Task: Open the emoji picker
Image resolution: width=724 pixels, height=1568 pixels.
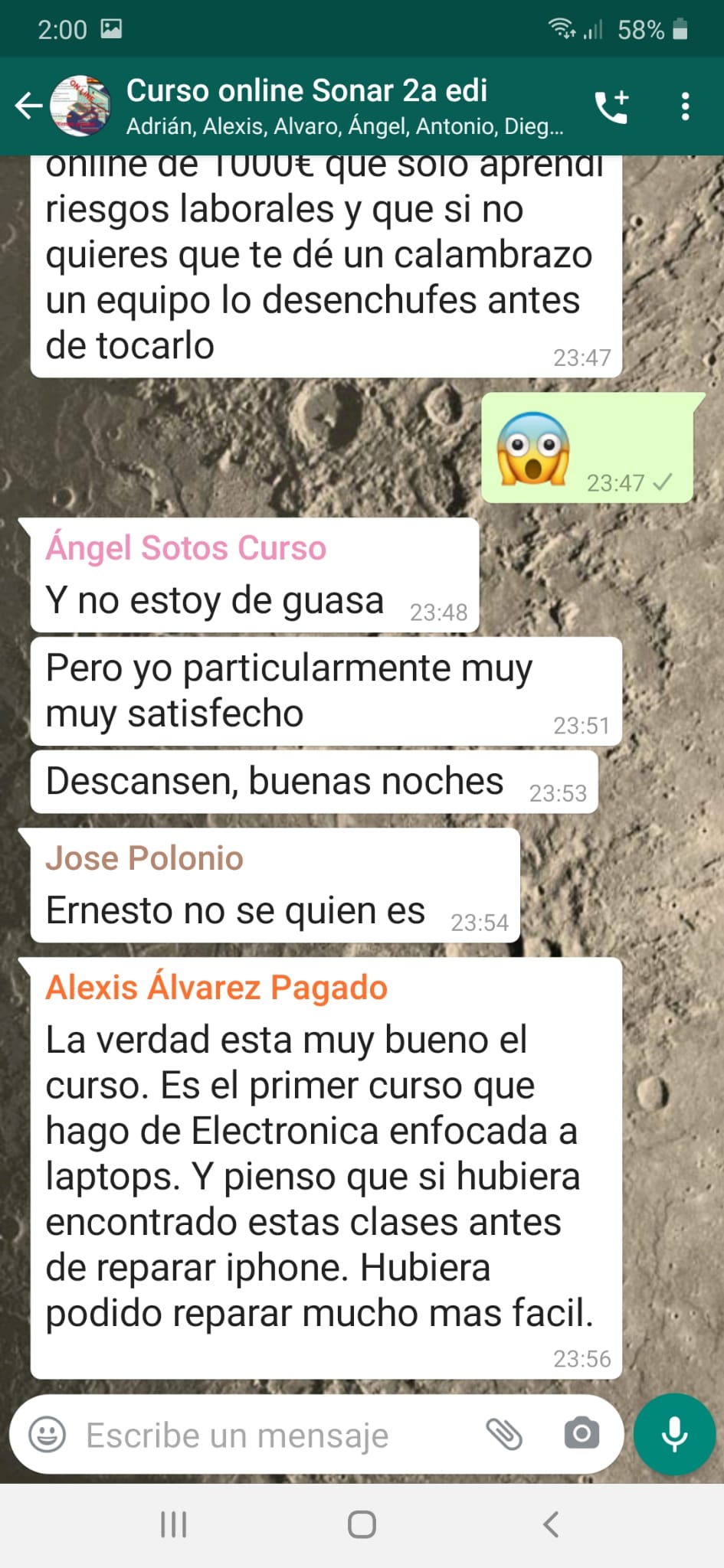Action: click(x=48, y=1435)
